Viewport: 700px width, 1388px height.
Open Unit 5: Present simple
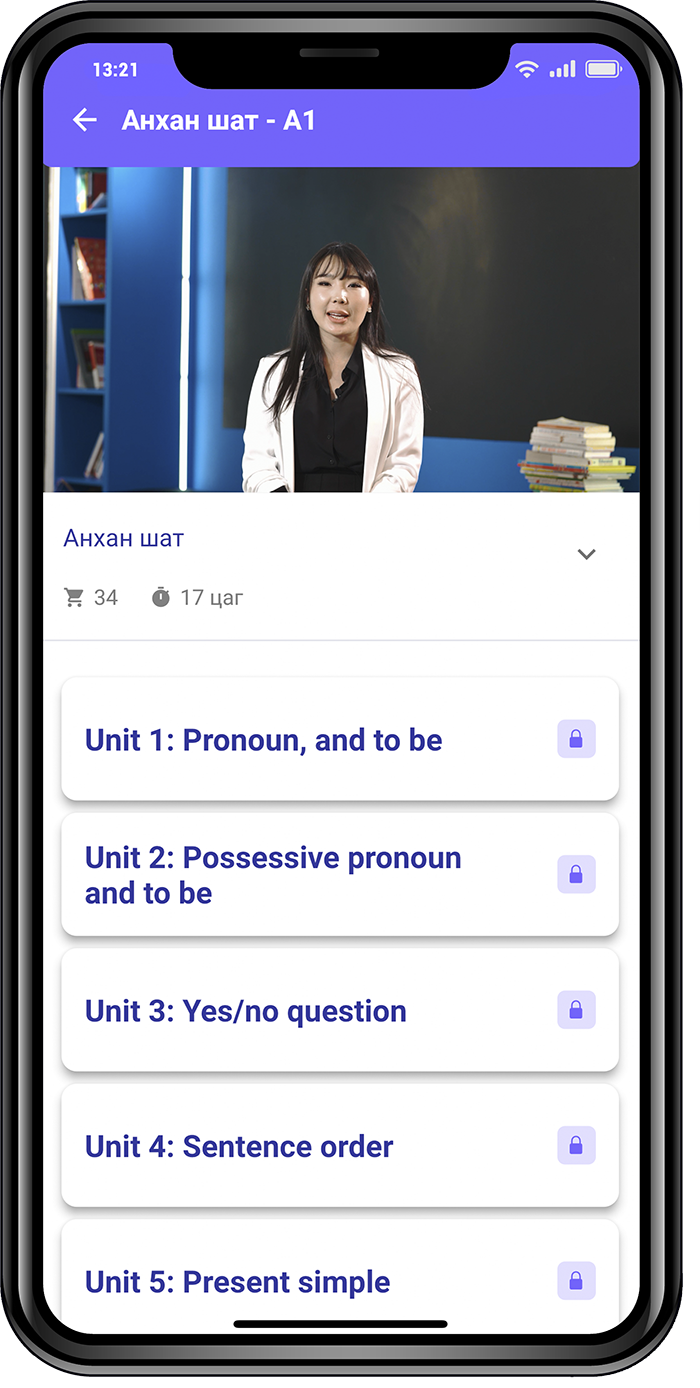[340, 1280]
